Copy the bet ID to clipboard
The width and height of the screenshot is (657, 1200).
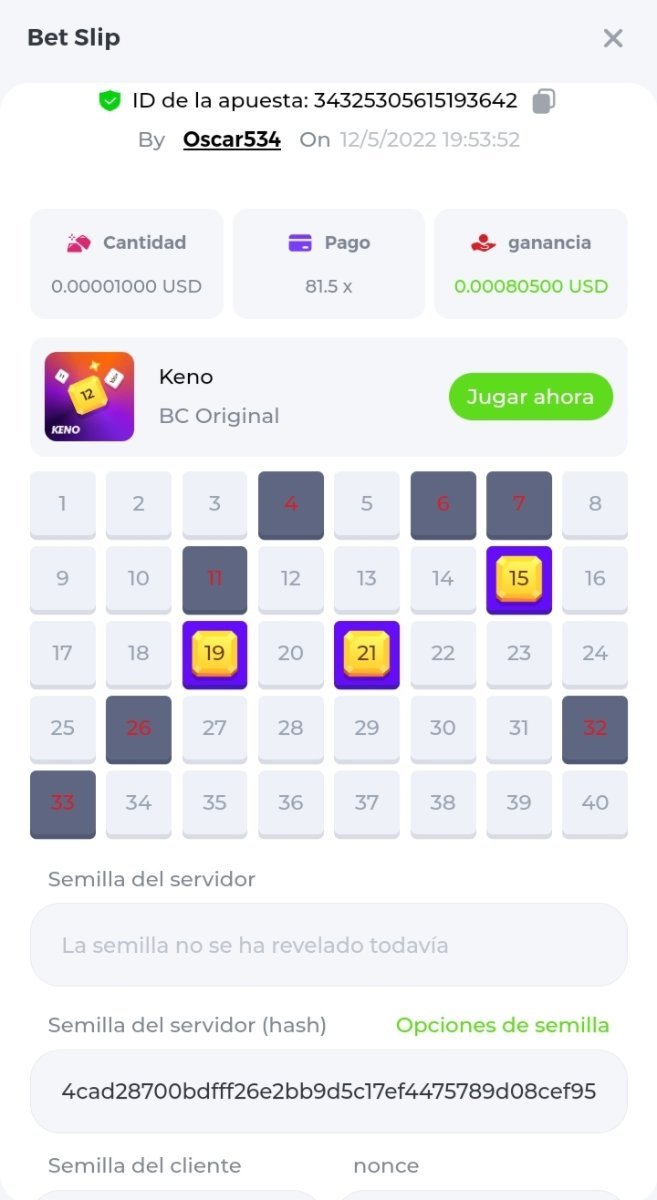tap(544, 101)
